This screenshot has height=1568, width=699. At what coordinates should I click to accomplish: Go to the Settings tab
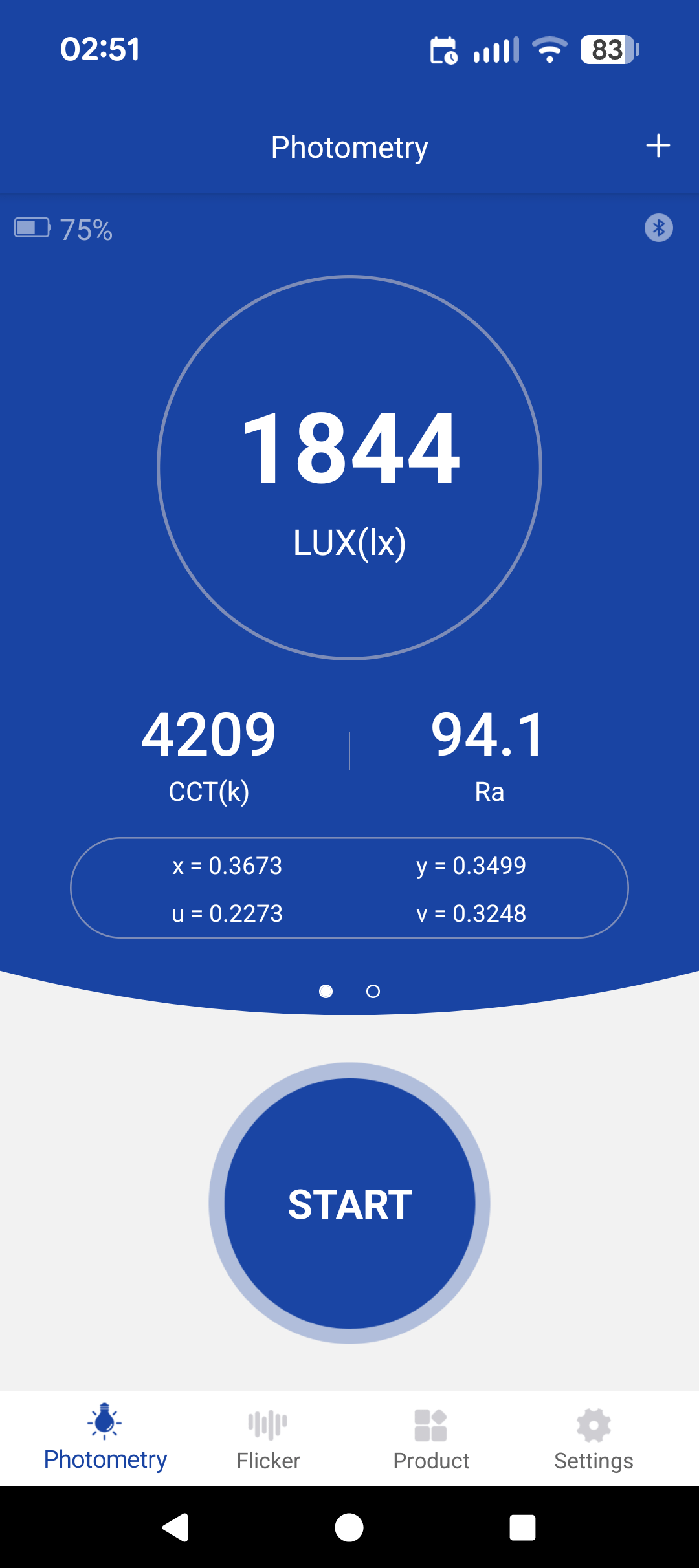(594, 1439)
